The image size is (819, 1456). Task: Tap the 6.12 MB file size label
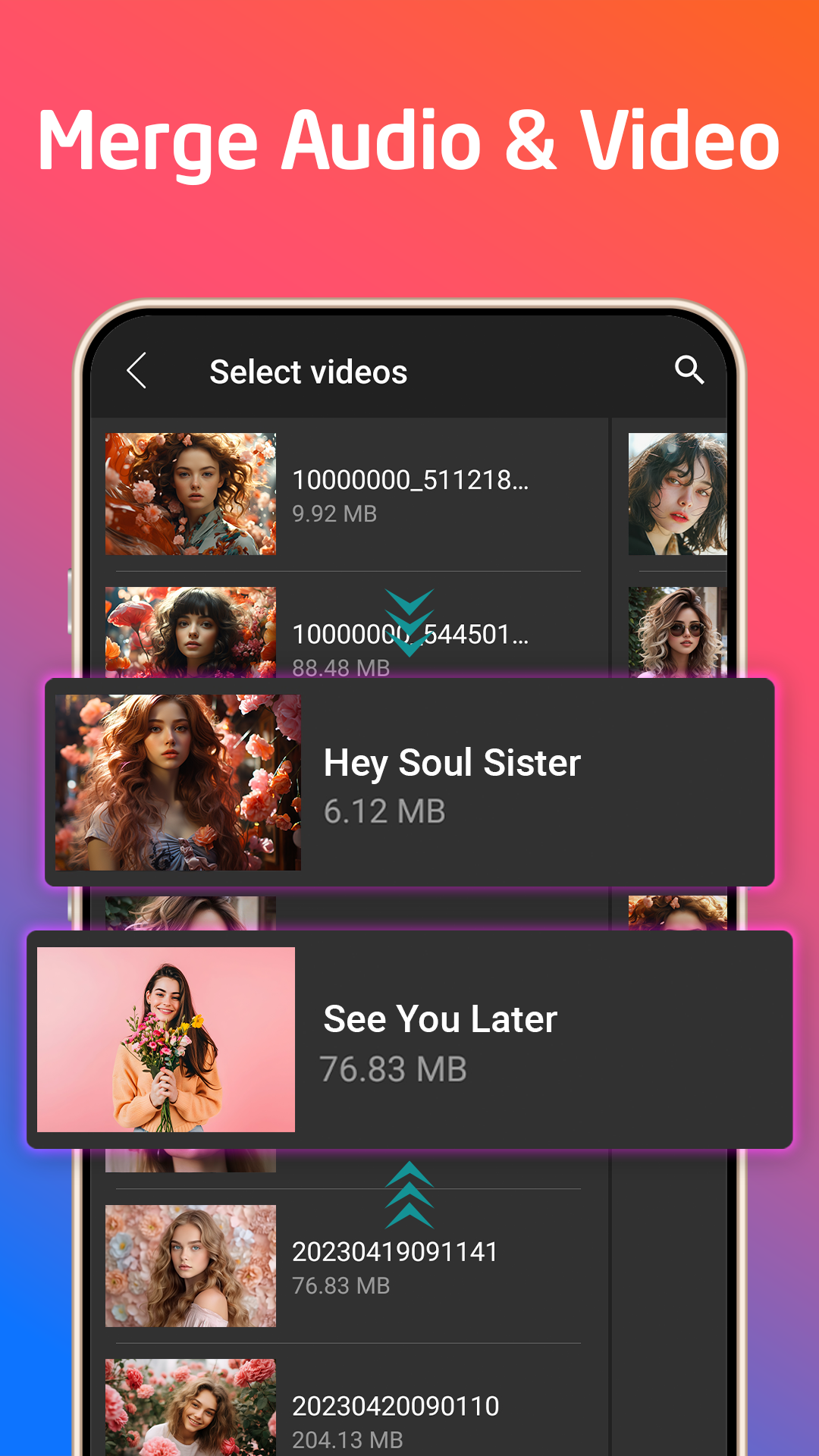pos(384,811)
